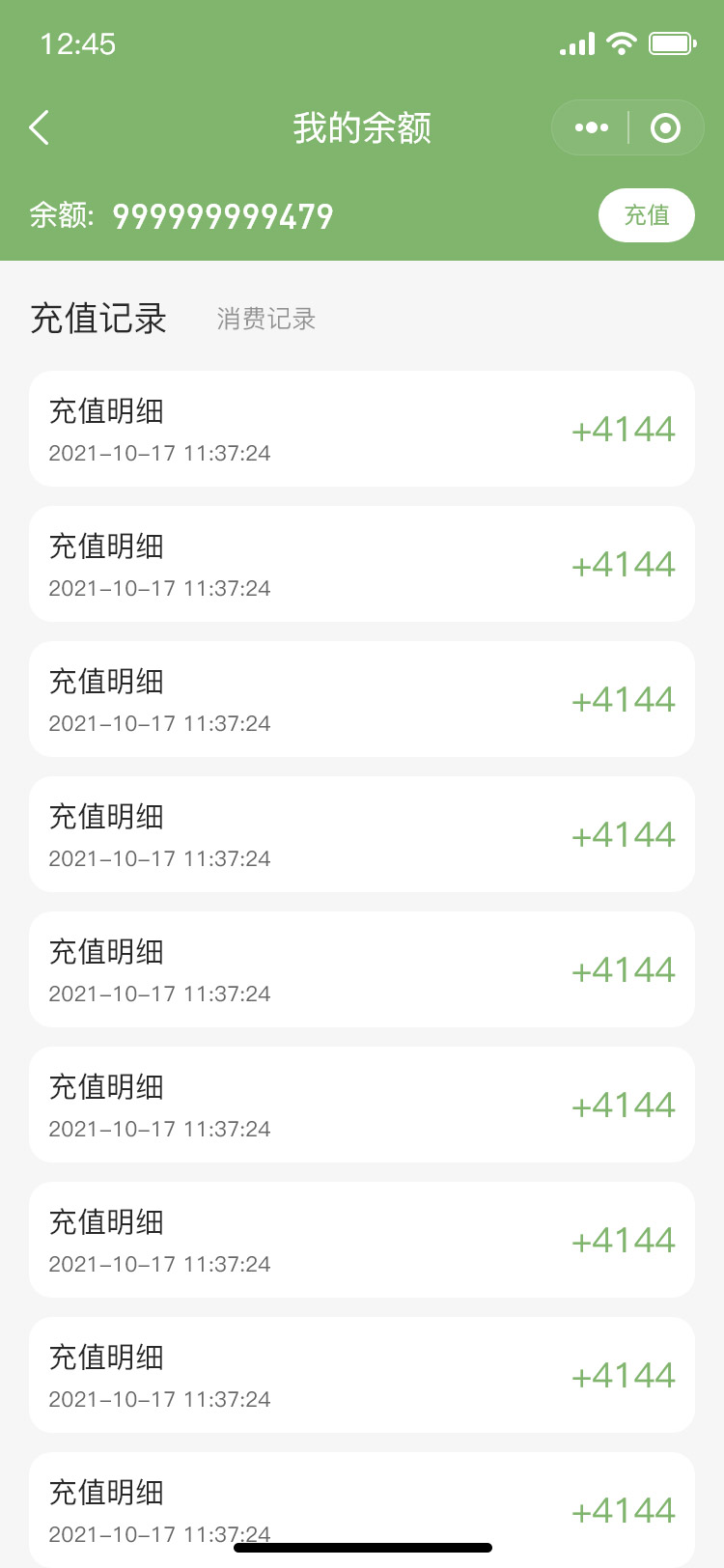Open the mini program more-options menu
Screen dimensions: 724x1568
click(x=591, y=127)
